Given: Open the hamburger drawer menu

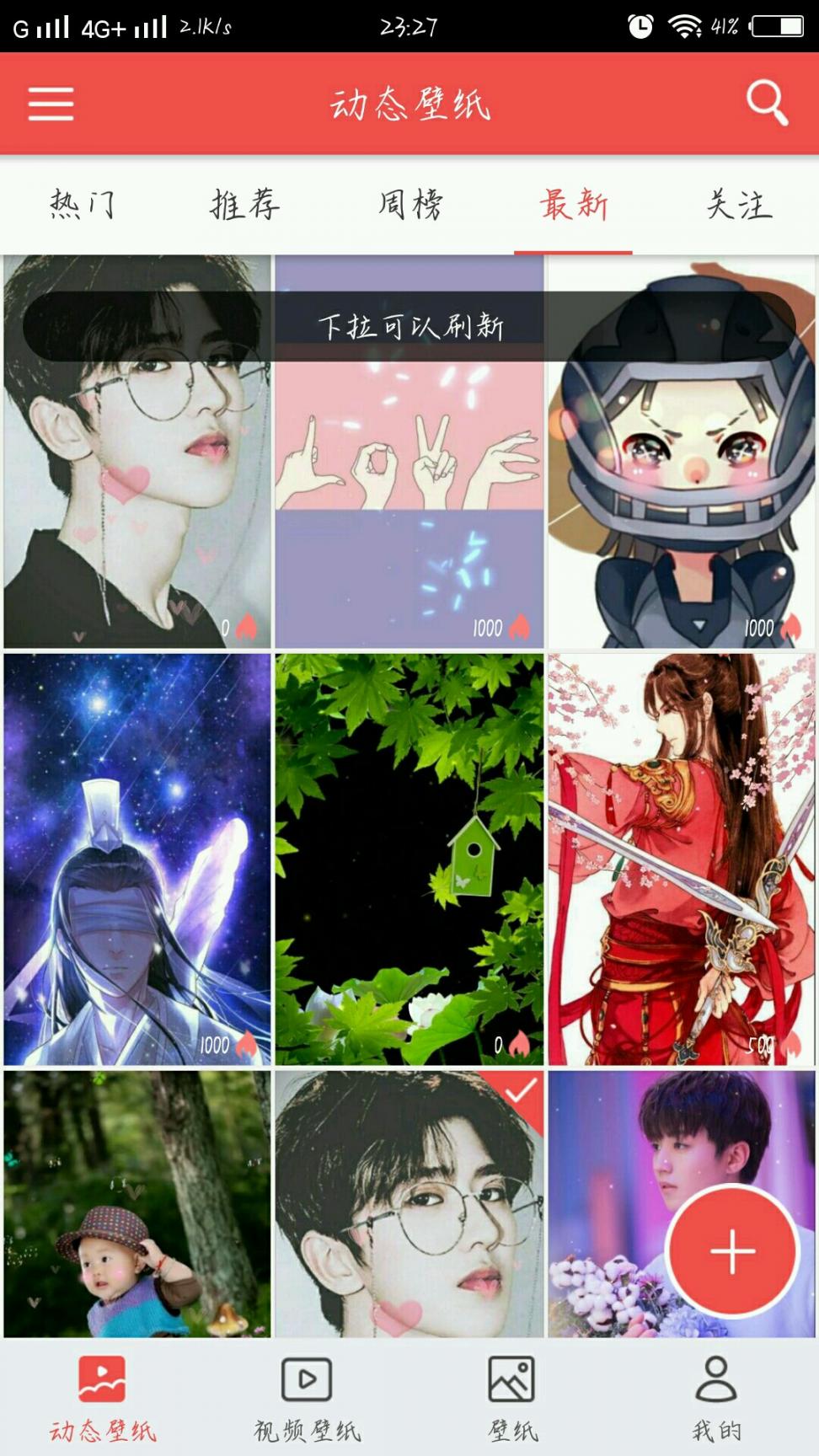Looking at the screenshot, I should (51, 104).
